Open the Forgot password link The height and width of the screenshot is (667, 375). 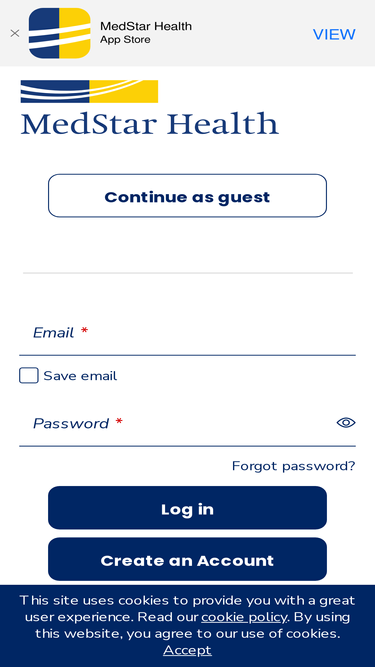tap(293, 466)
